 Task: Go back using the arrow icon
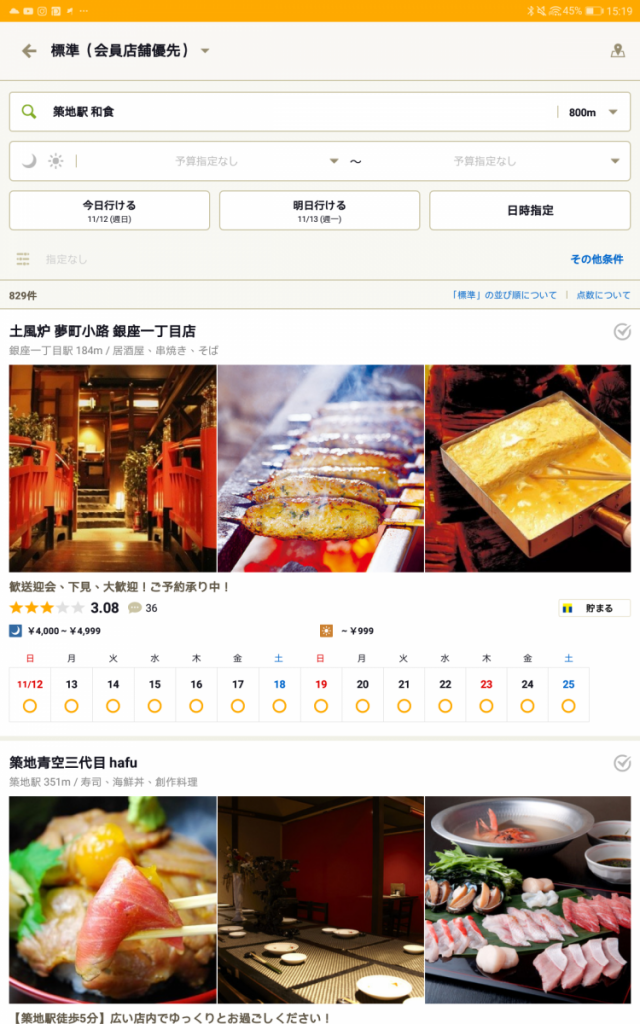29,51
